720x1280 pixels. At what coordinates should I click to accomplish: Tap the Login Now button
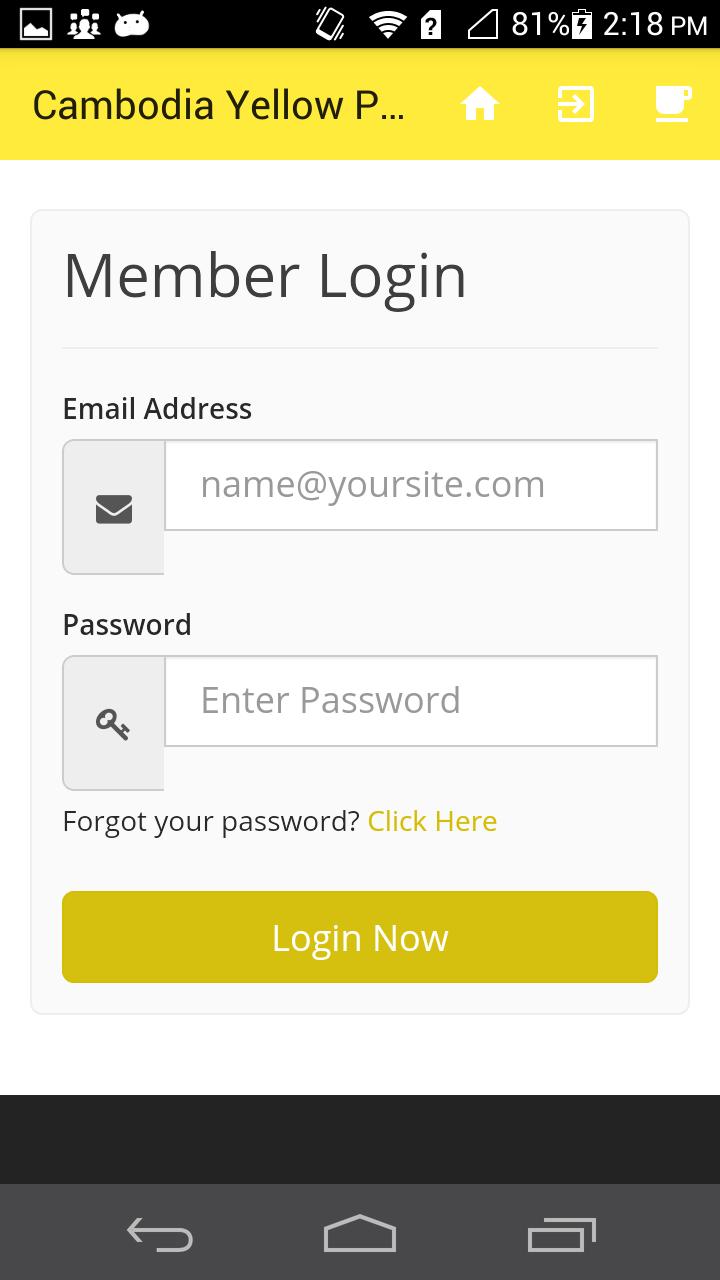tap(360, 937)
